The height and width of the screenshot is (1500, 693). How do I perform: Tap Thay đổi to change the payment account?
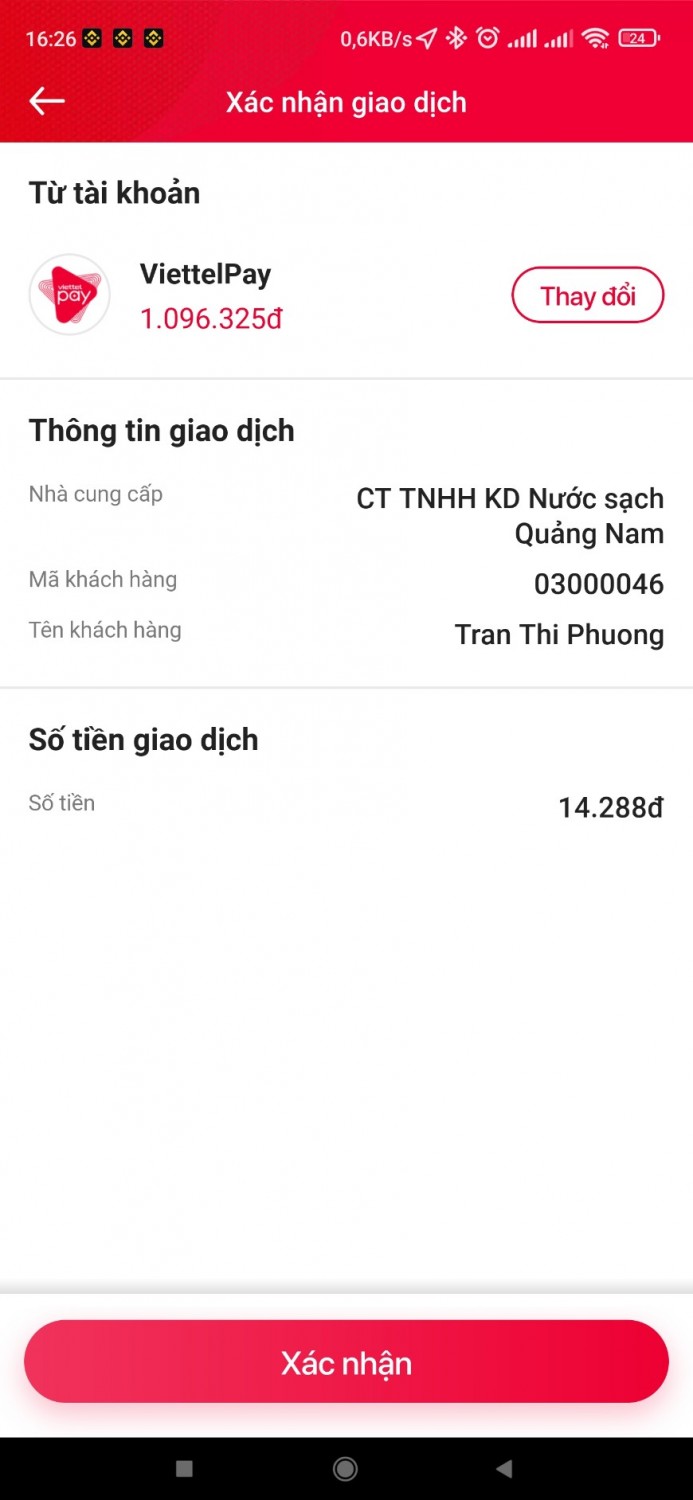[587, 295]
